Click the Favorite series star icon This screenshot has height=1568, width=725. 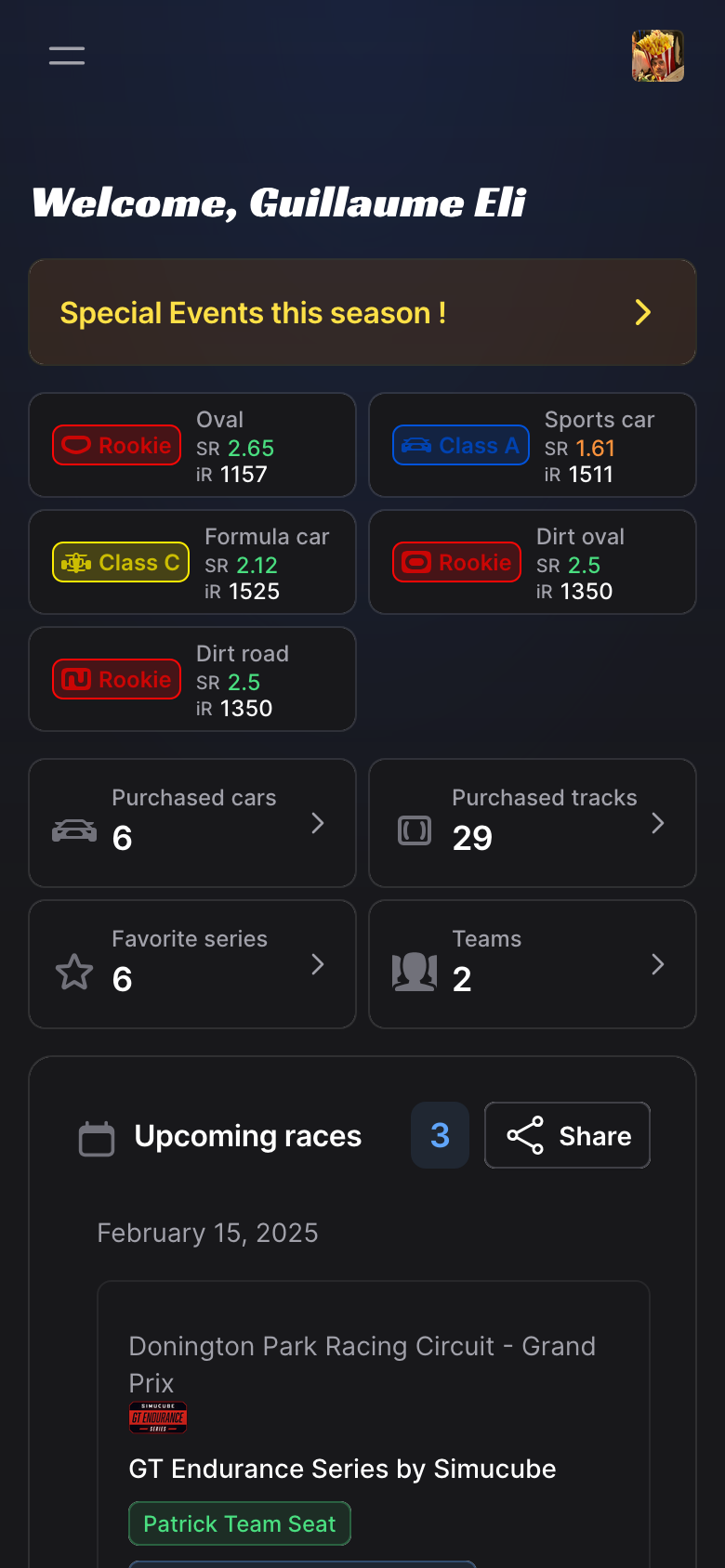pos(74,971)
